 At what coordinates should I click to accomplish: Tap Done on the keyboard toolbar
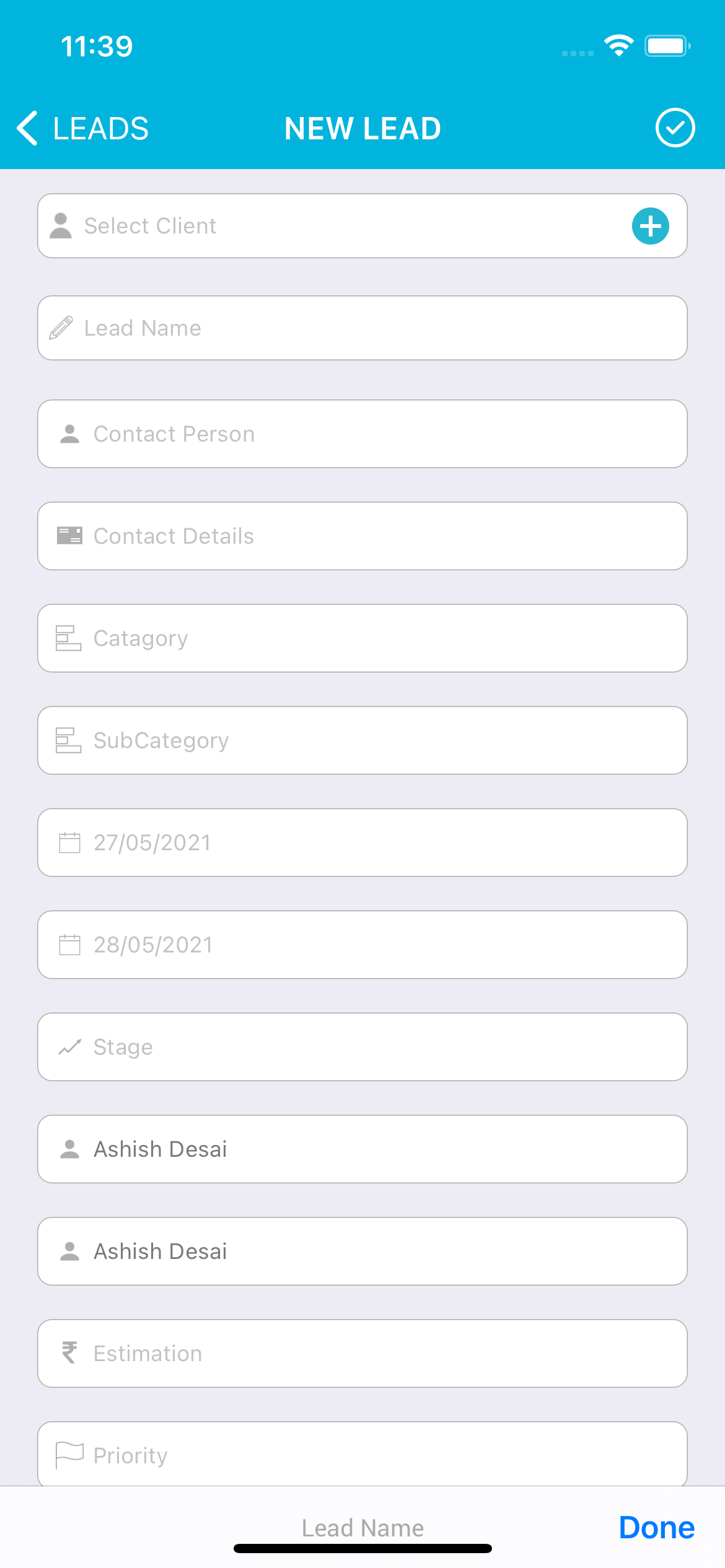656,1528
